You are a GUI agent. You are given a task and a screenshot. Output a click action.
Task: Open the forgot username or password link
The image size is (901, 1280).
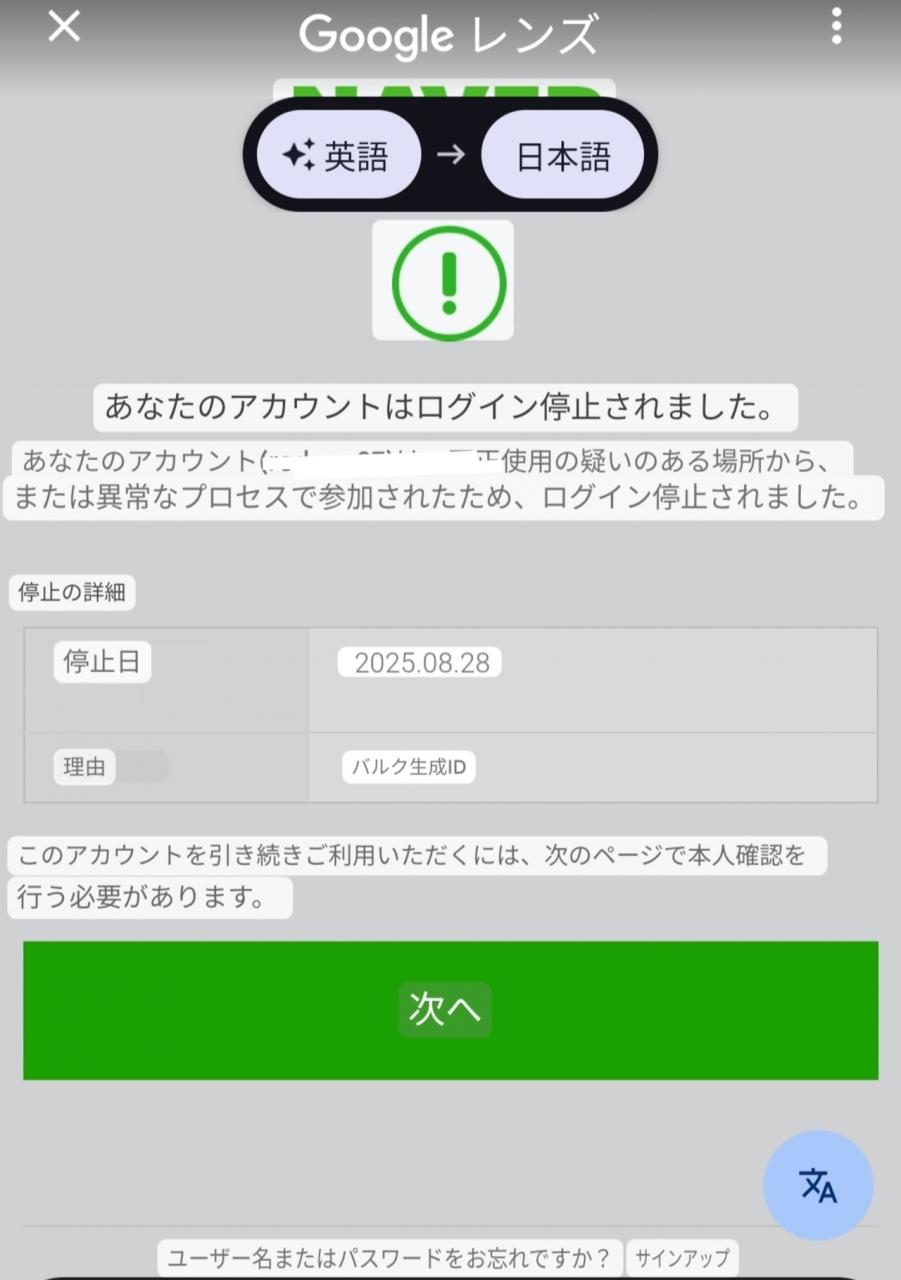389,1257
